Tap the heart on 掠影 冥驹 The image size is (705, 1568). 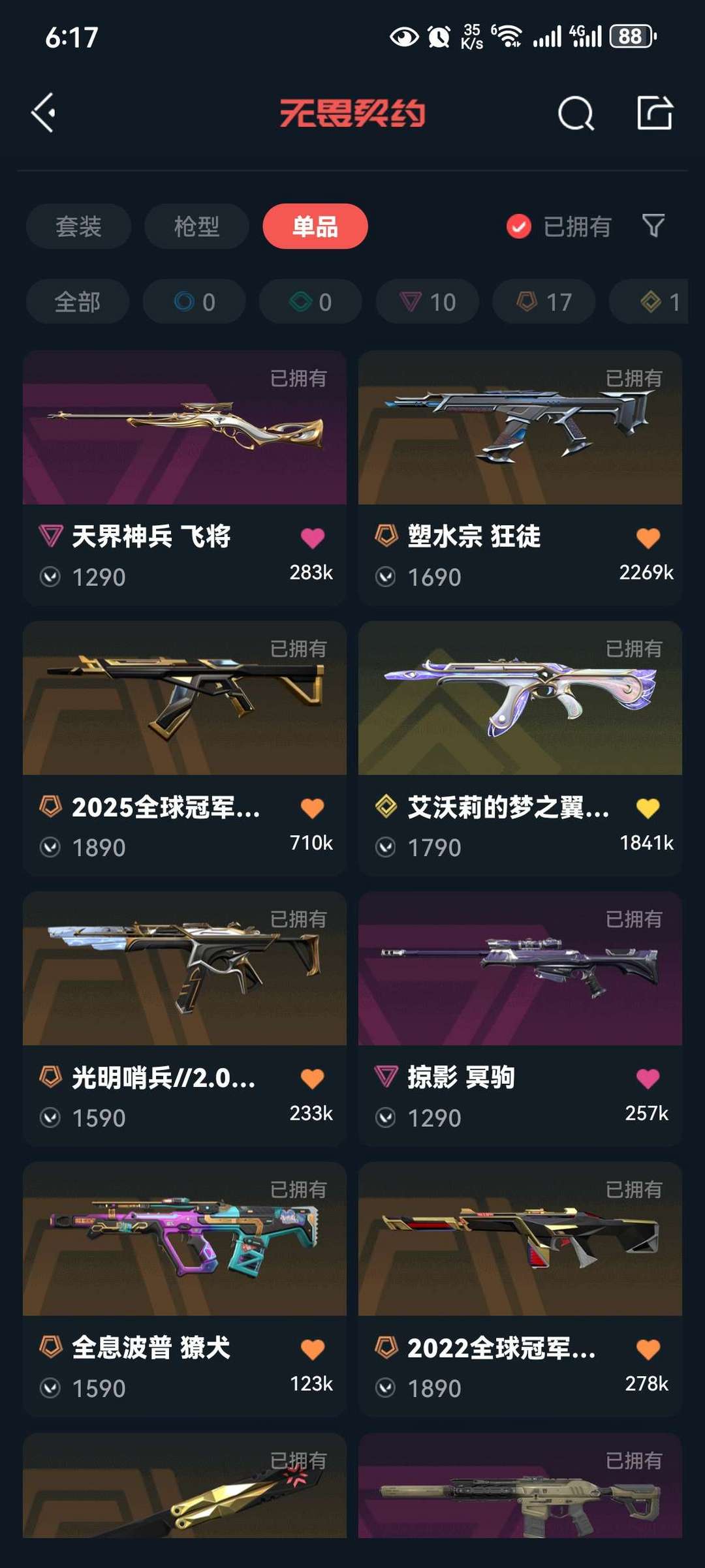tap(648, 1078)
